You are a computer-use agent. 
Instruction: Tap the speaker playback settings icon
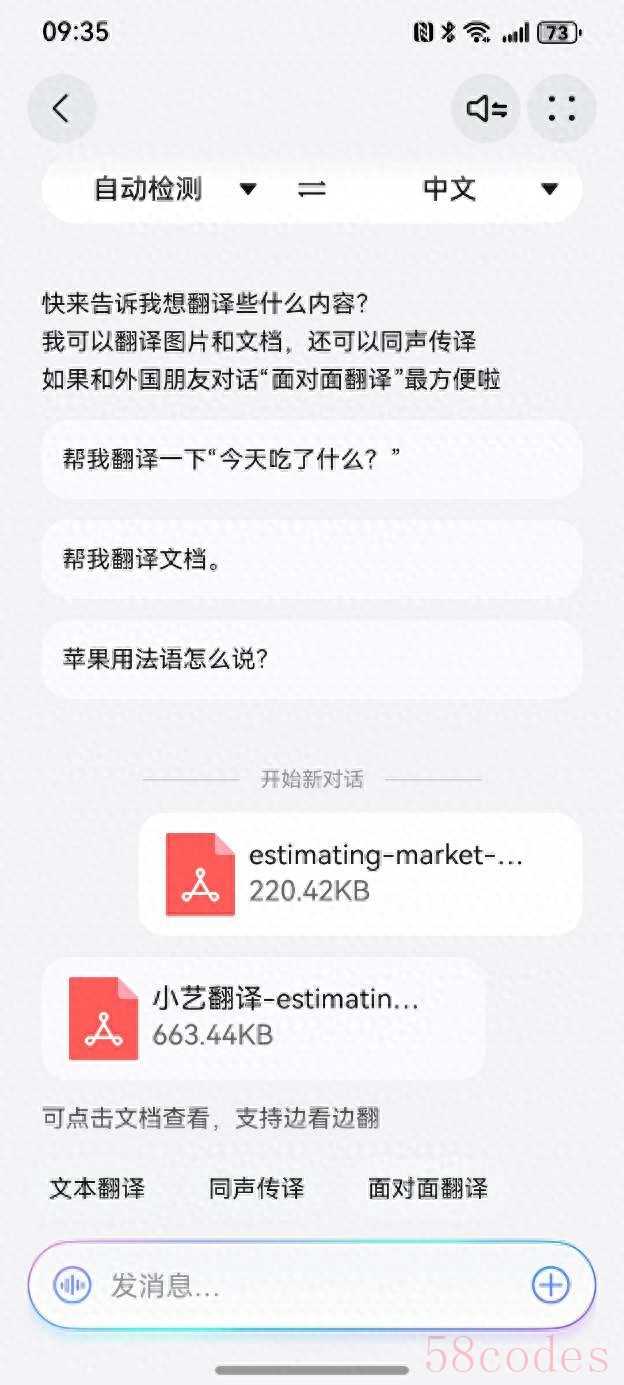click(486, 108)
